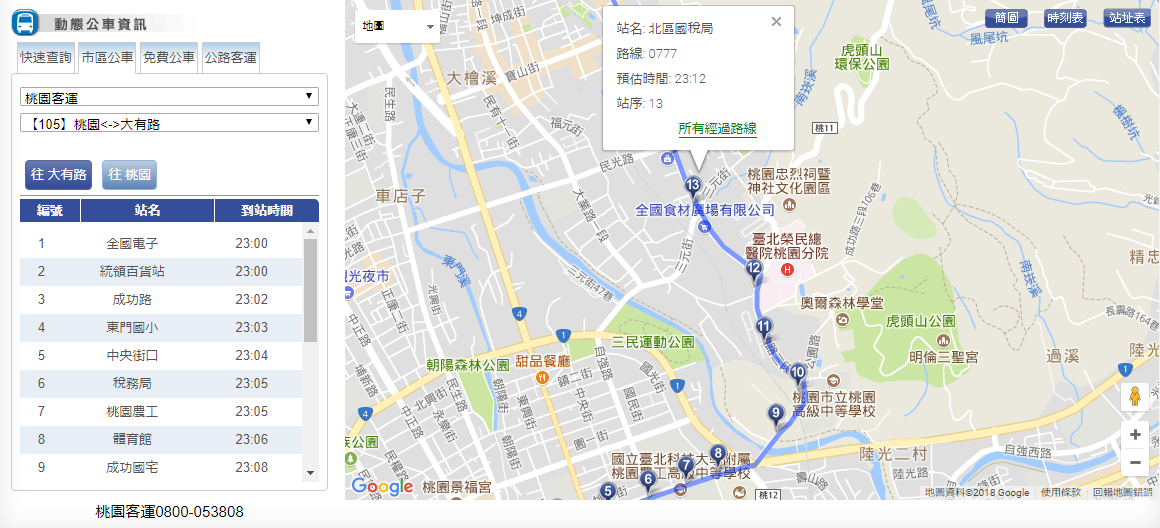Screen dimensions: 1160x528
Task: Zoom out on the map
Action: [1134, 462]
